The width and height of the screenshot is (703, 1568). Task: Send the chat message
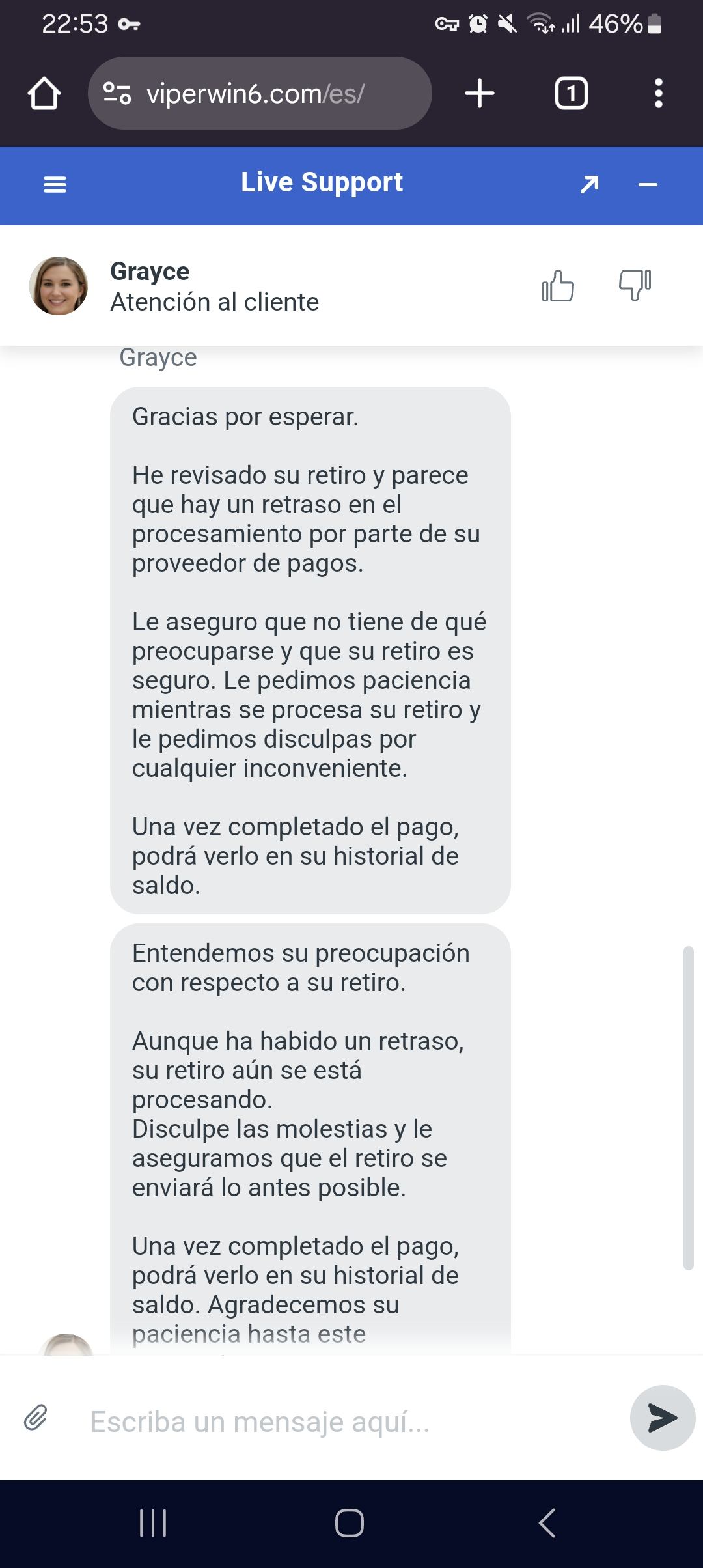tap(662, 1418)
